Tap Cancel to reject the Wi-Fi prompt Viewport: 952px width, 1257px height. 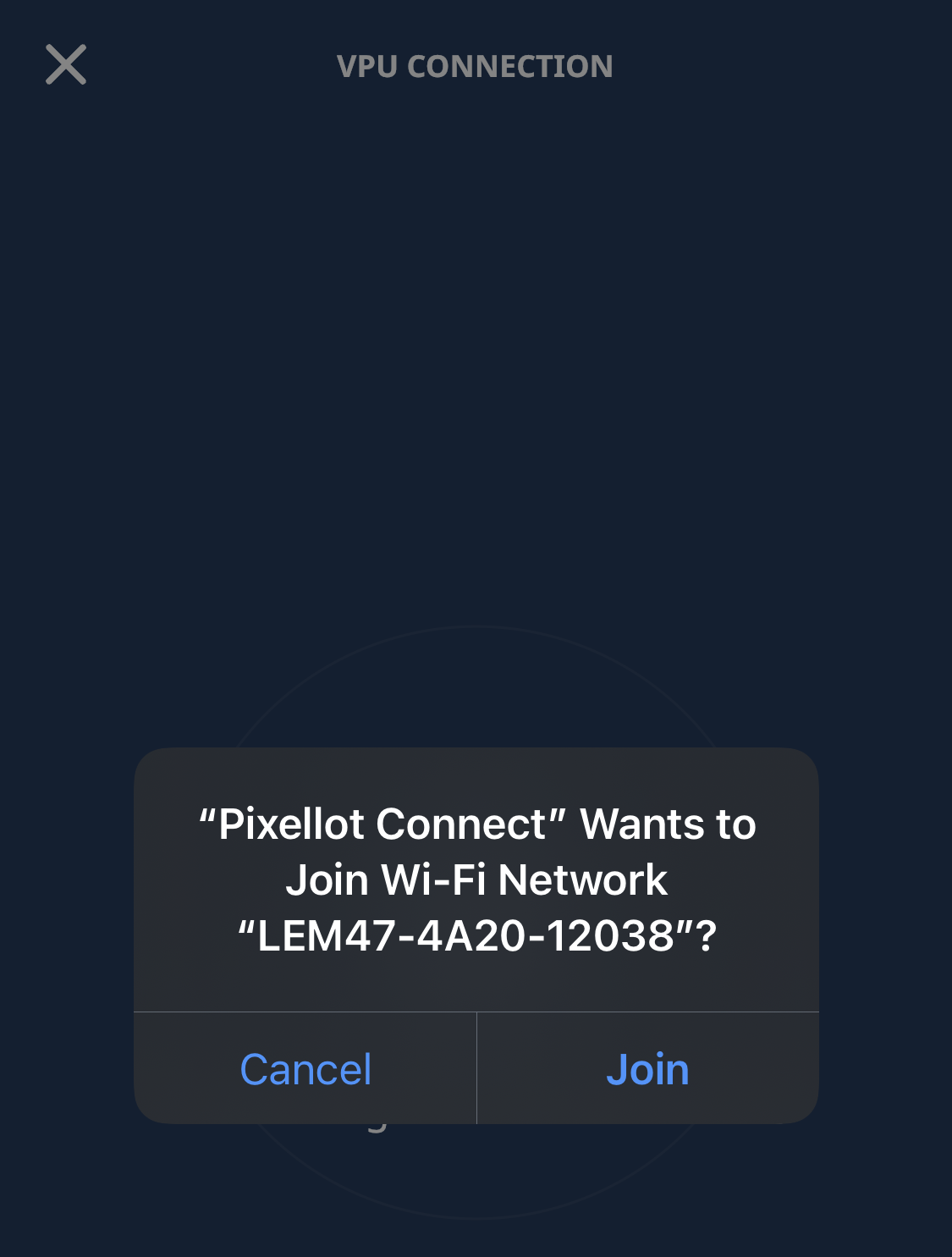pyautogui.click(x=305, y=1069)
